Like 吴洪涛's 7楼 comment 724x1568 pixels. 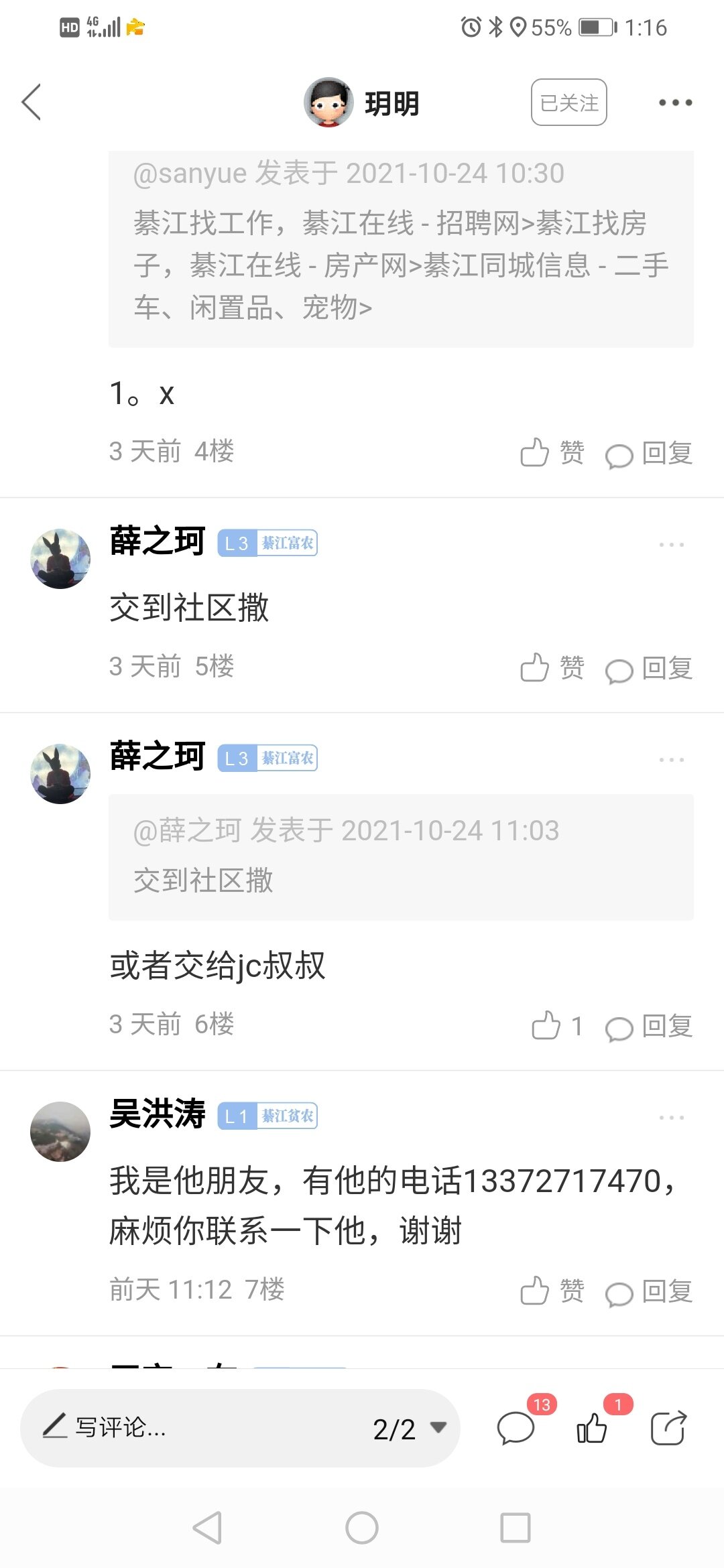(552, 1291)
